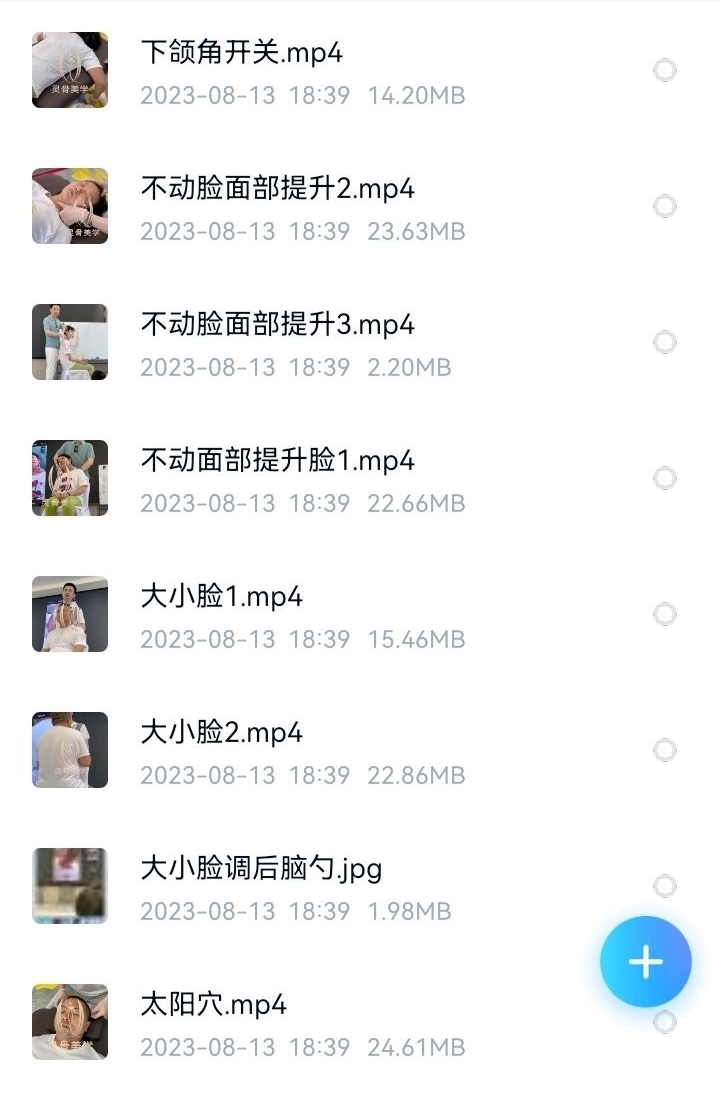Viewport: 720px width, 1102px height.
Task: Select the circle for 下颌角开关.mp4
Action: (x=664, y=70)
